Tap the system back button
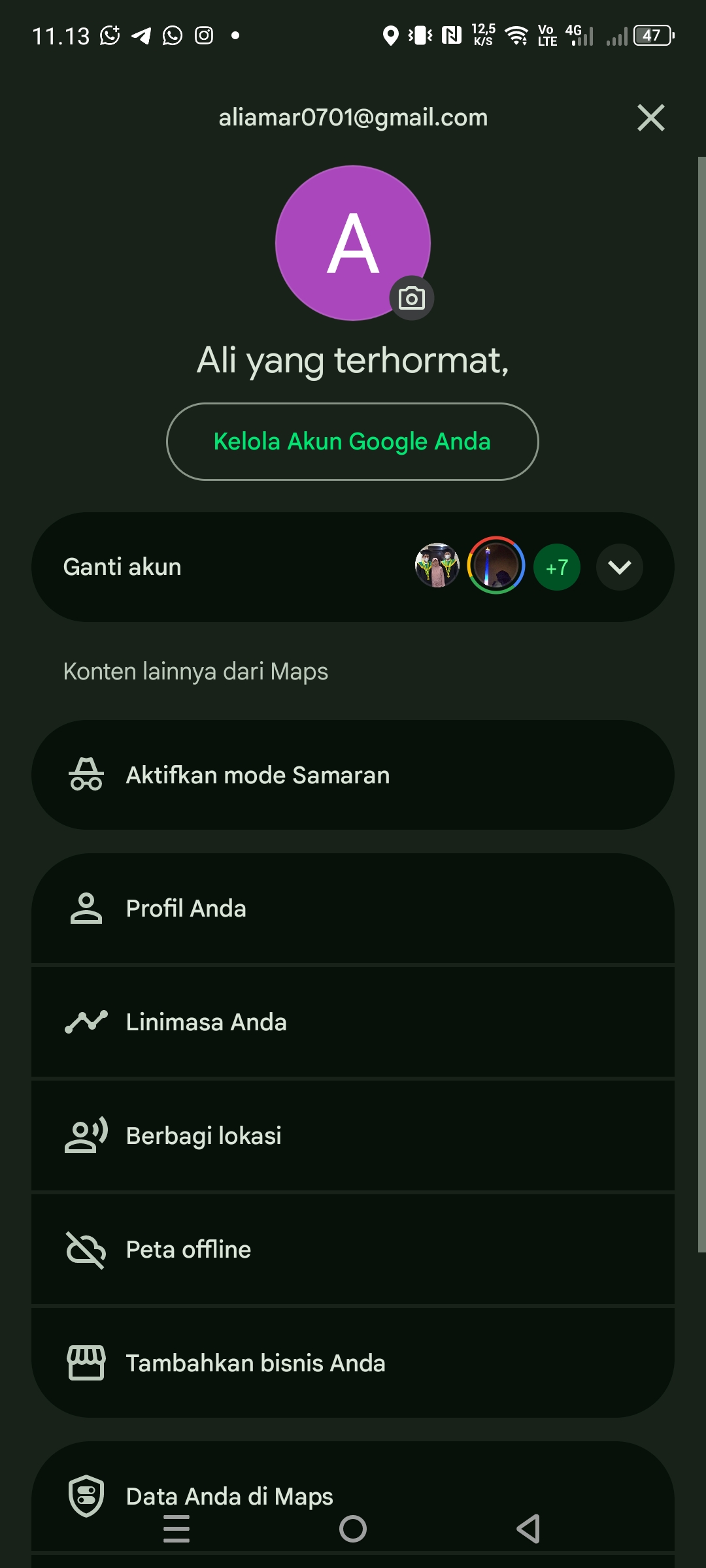 [528, 1529]
